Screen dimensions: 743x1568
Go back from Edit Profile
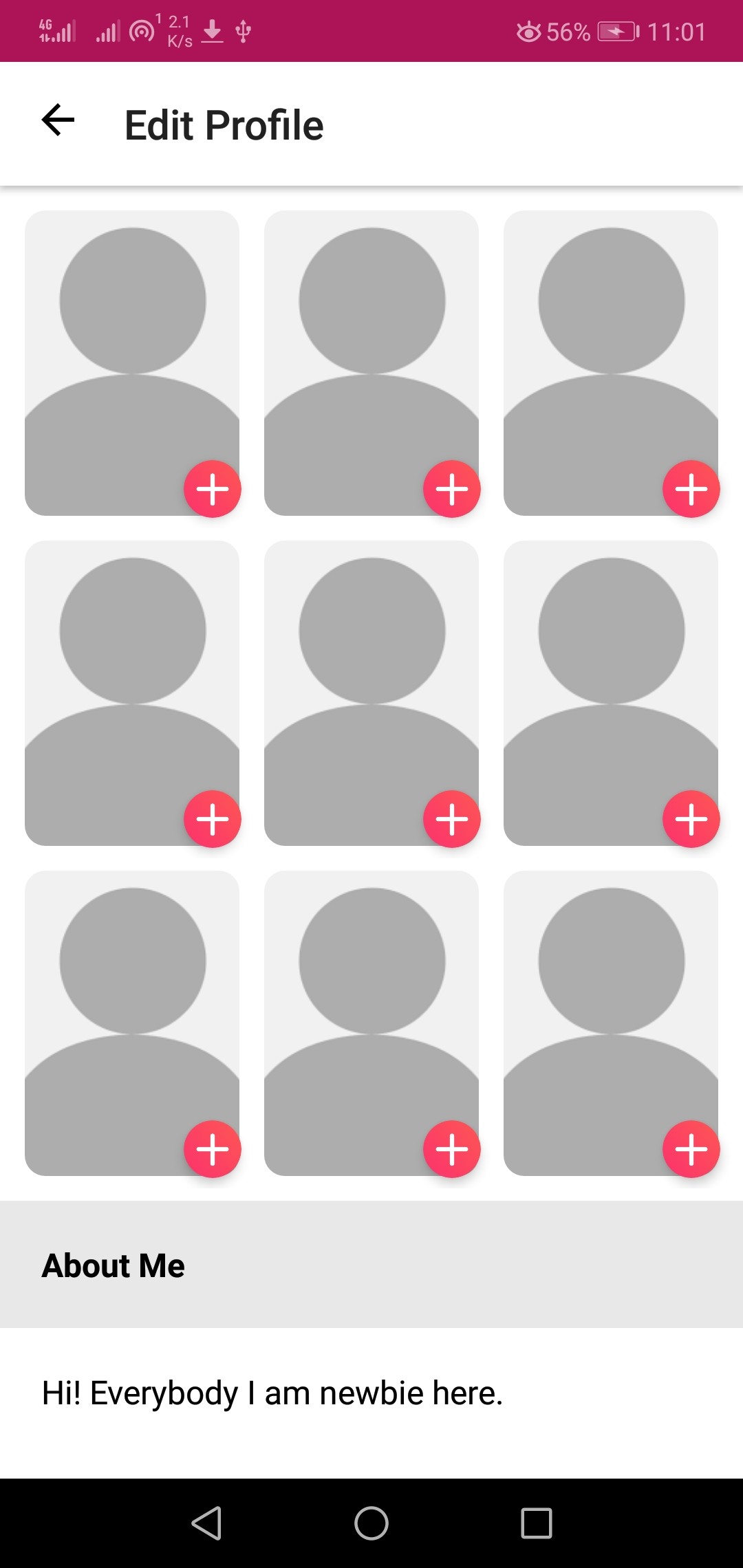58,121
